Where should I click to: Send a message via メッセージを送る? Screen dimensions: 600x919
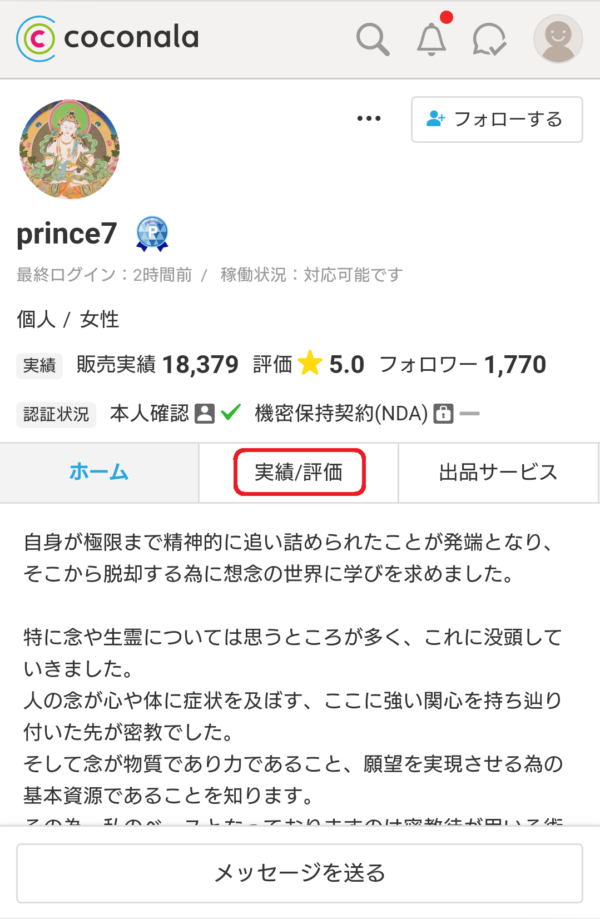pyautogui.click(x=299, y=873)
